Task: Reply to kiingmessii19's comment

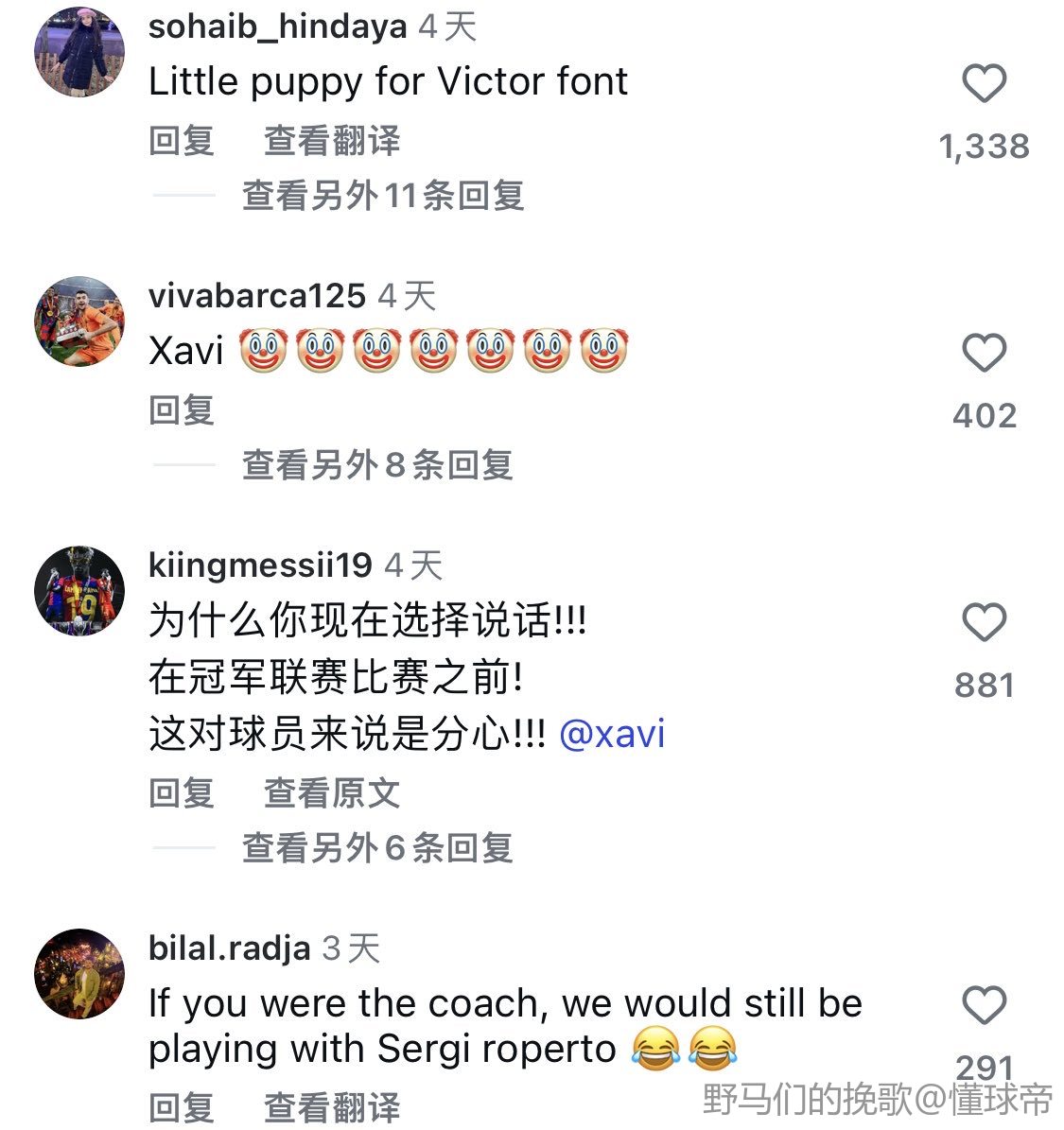Action: [x=182, y=792]
